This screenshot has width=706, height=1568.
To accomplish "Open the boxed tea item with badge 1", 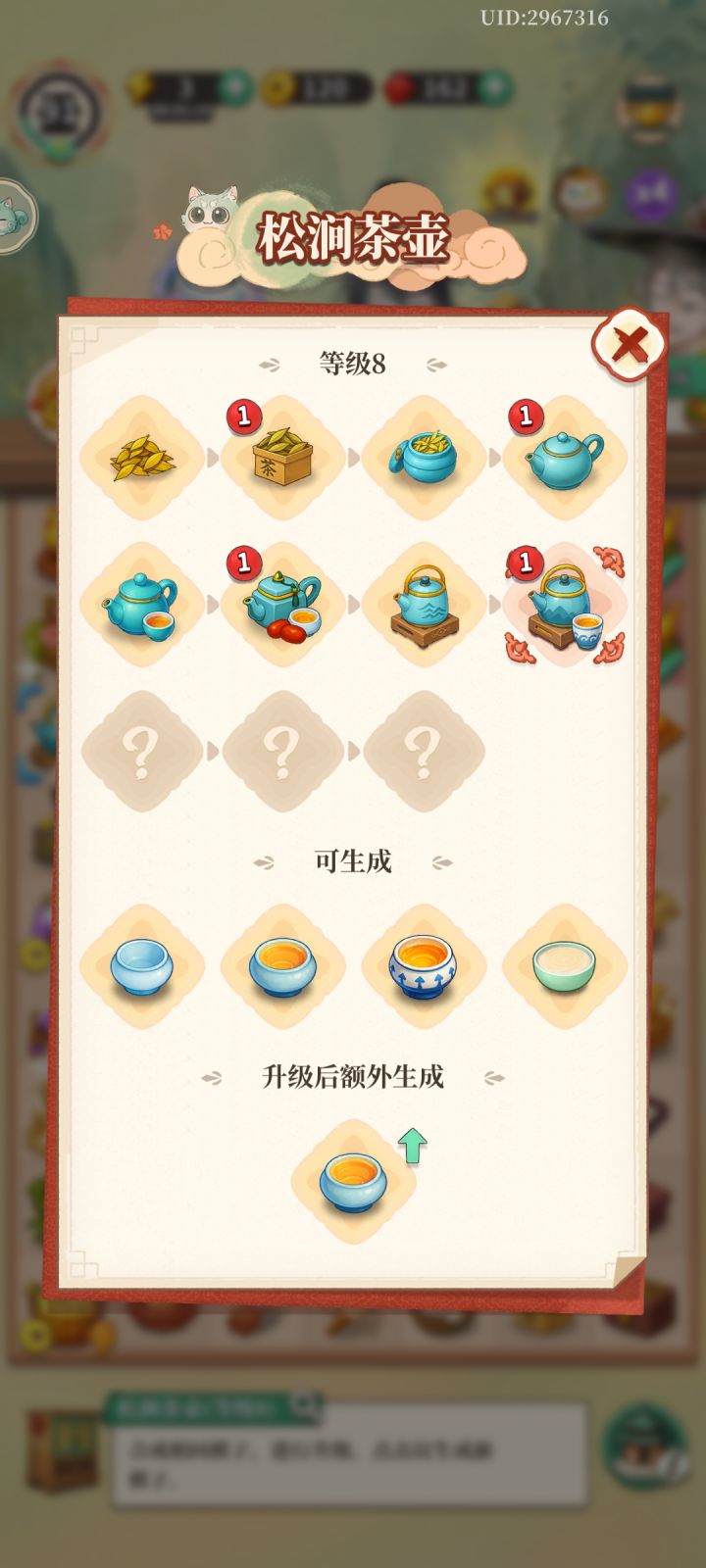I will pyautogui.click(x=281, y=456).
